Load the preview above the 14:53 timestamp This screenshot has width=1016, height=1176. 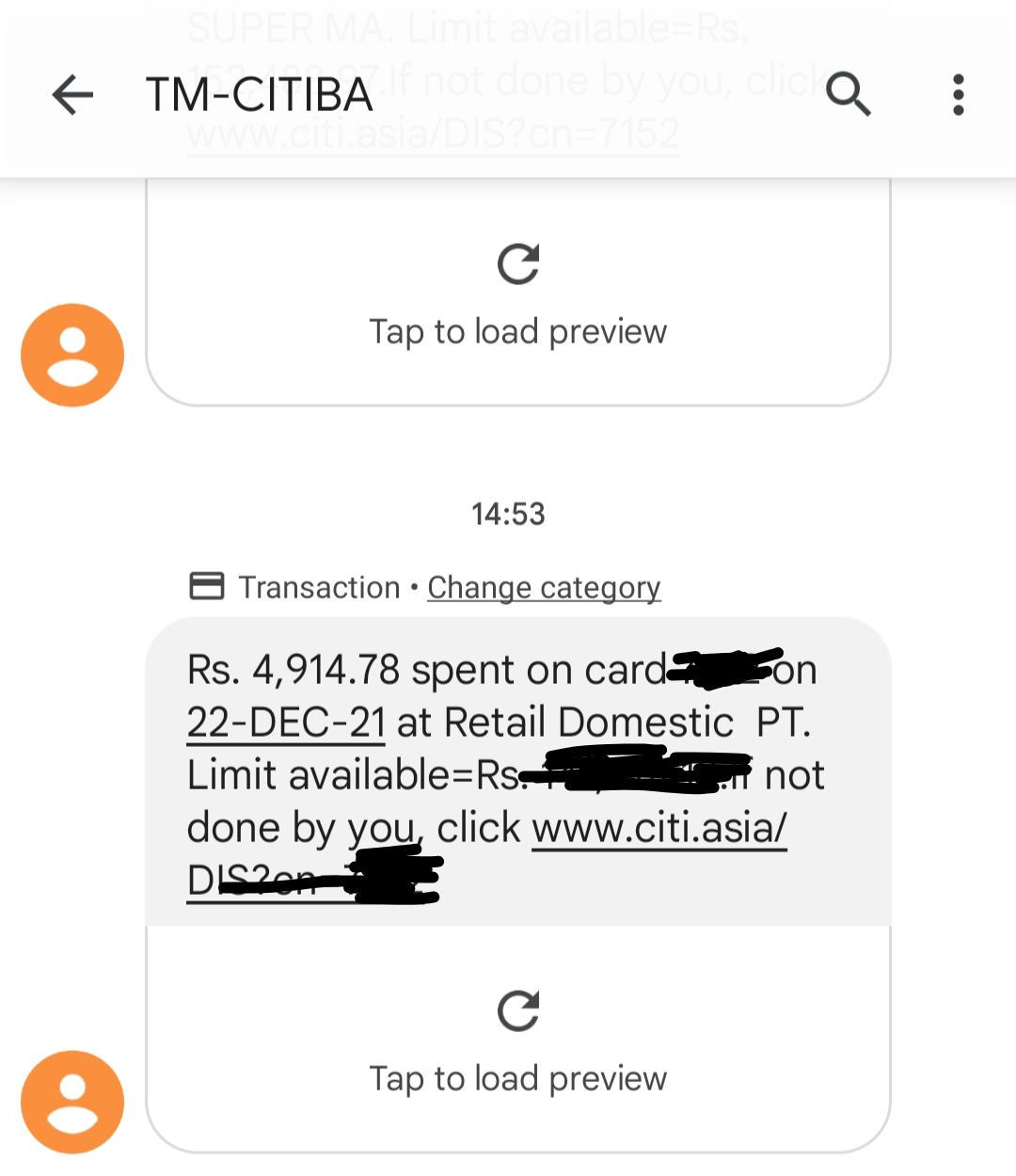point(518,293)
